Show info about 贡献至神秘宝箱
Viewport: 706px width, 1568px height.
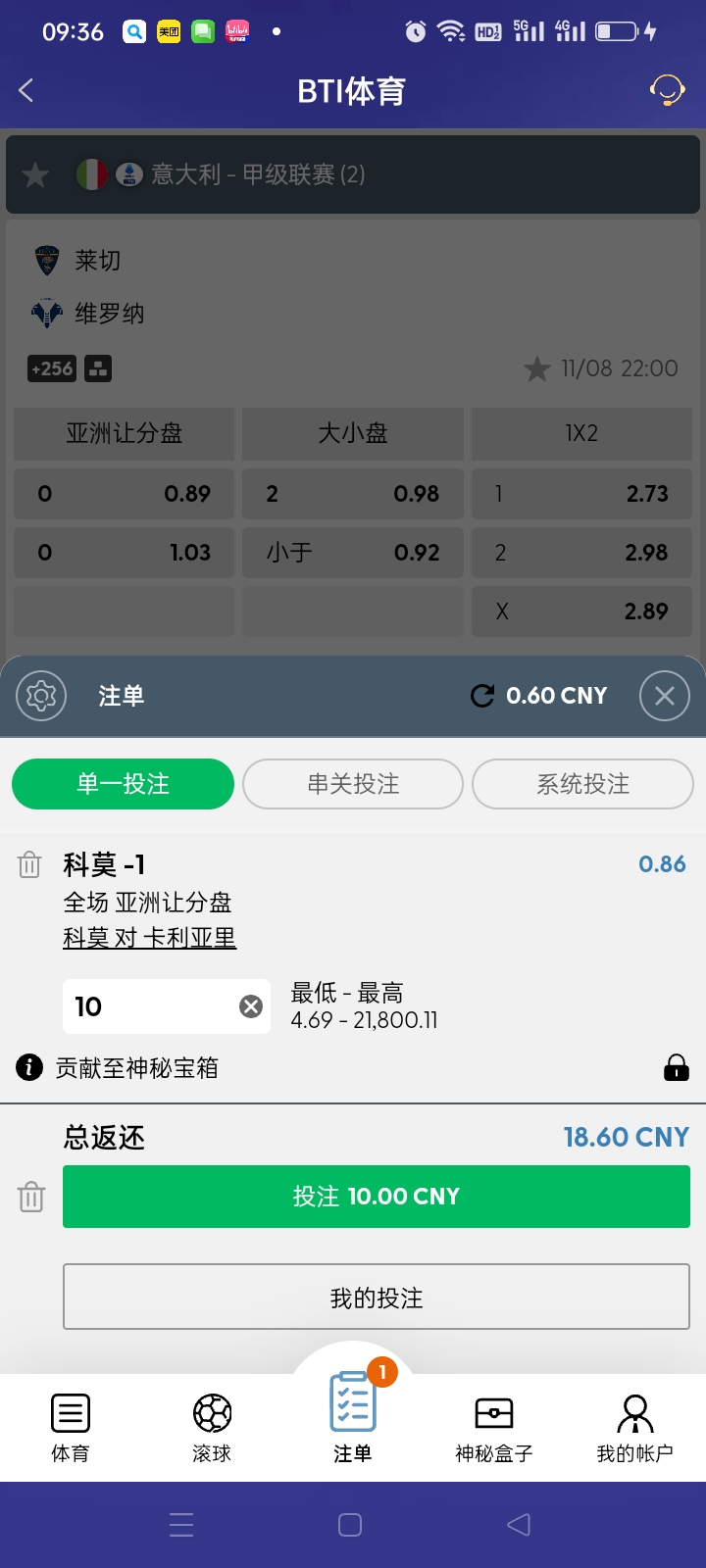pos(29,1067)
